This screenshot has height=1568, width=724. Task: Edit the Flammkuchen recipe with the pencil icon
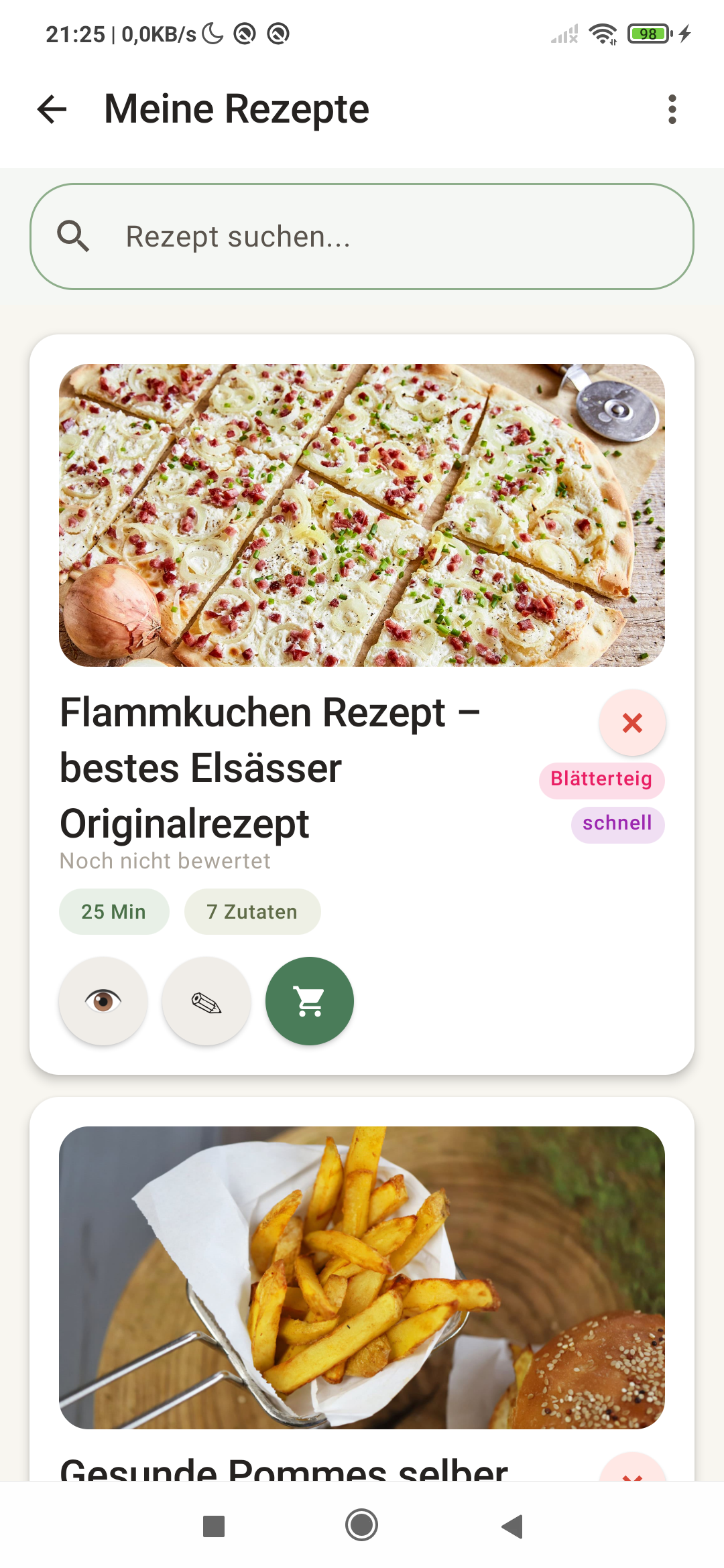206,1001
